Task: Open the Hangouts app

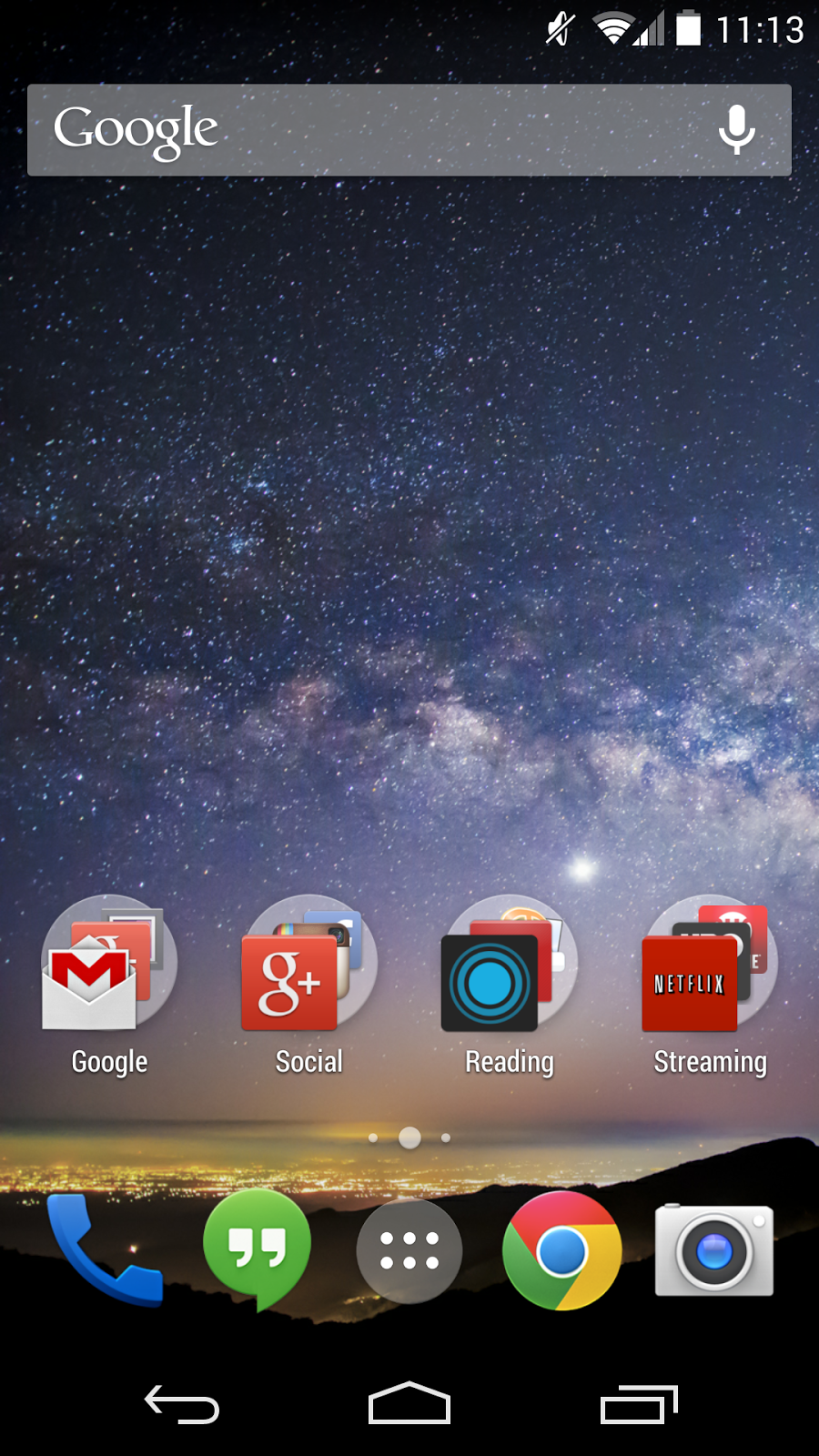Action: [258, 1249]
